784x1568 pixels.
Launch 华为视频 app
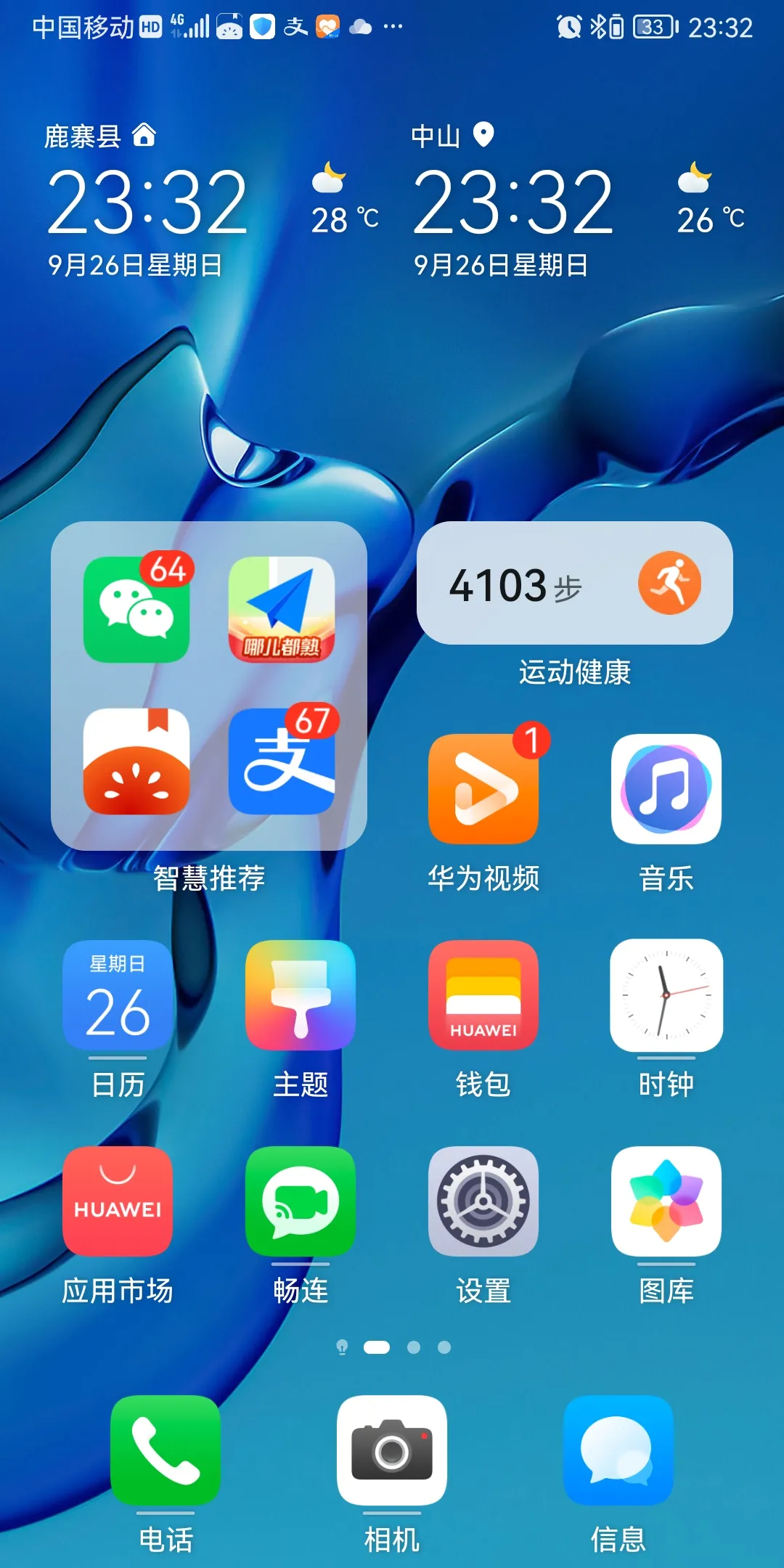[483, 789]
